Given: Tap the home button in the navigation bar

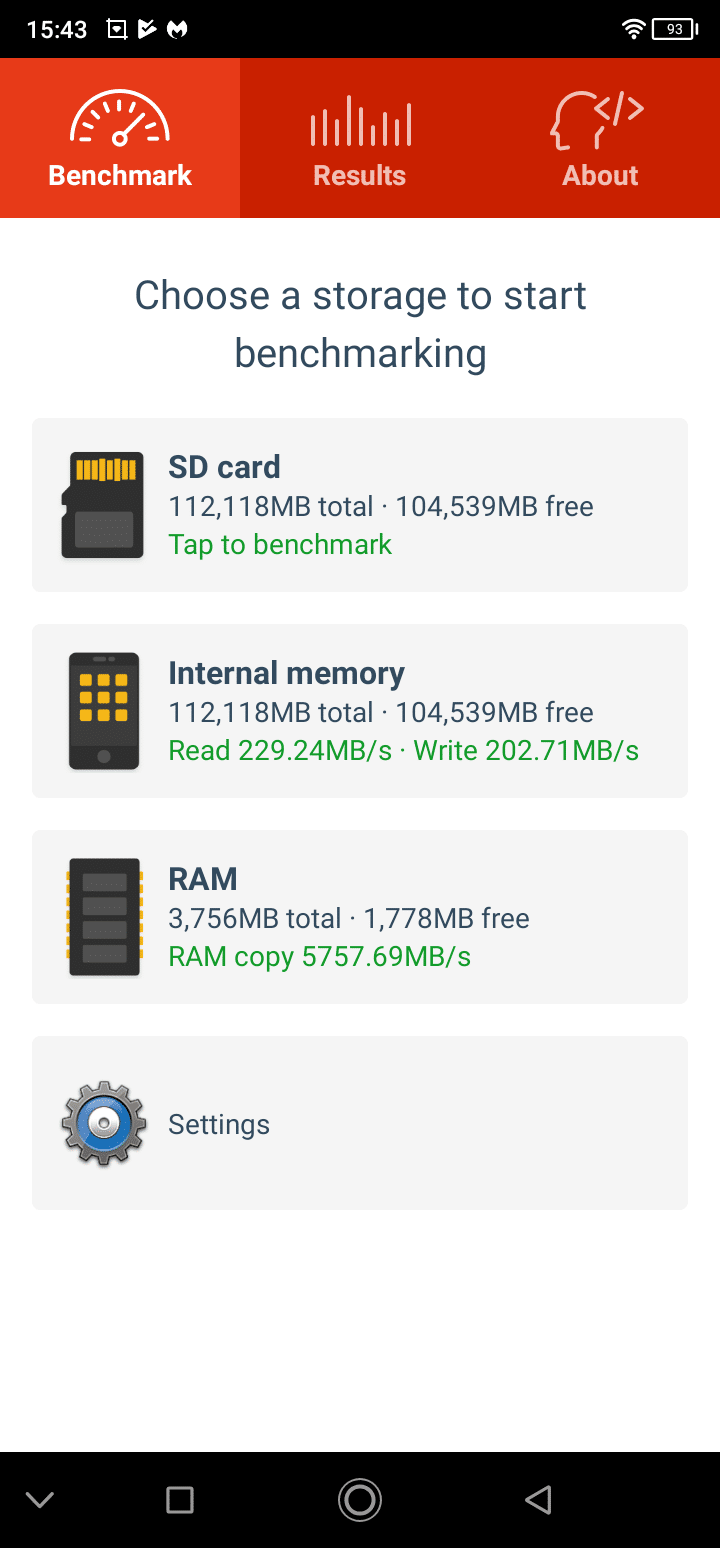Looking at the screenshot, I should [360, 1499].
